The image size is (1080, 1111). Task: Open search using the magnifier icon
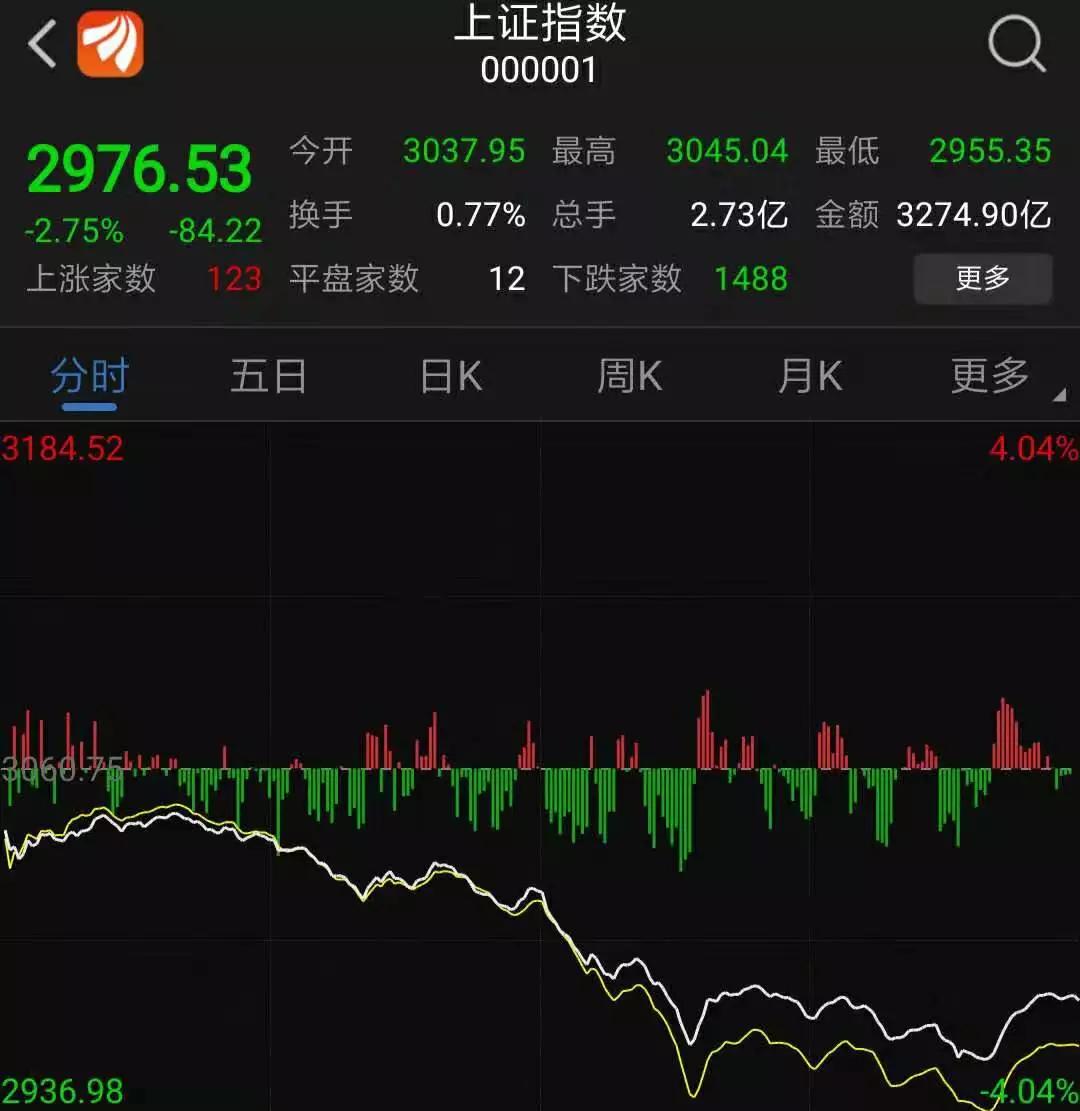pos(1016,42)
